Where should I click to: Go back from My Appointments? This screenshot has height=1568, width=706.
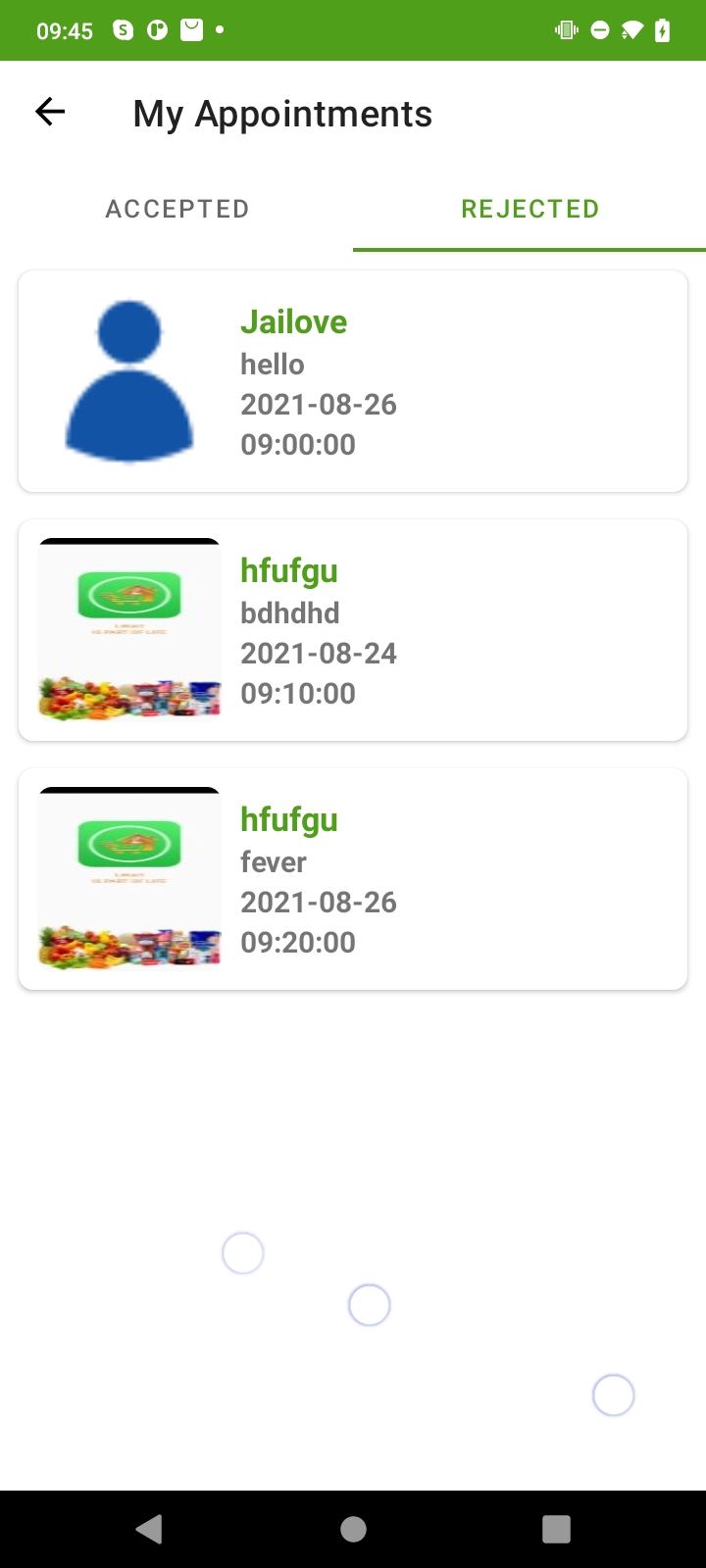coord(50,113)
